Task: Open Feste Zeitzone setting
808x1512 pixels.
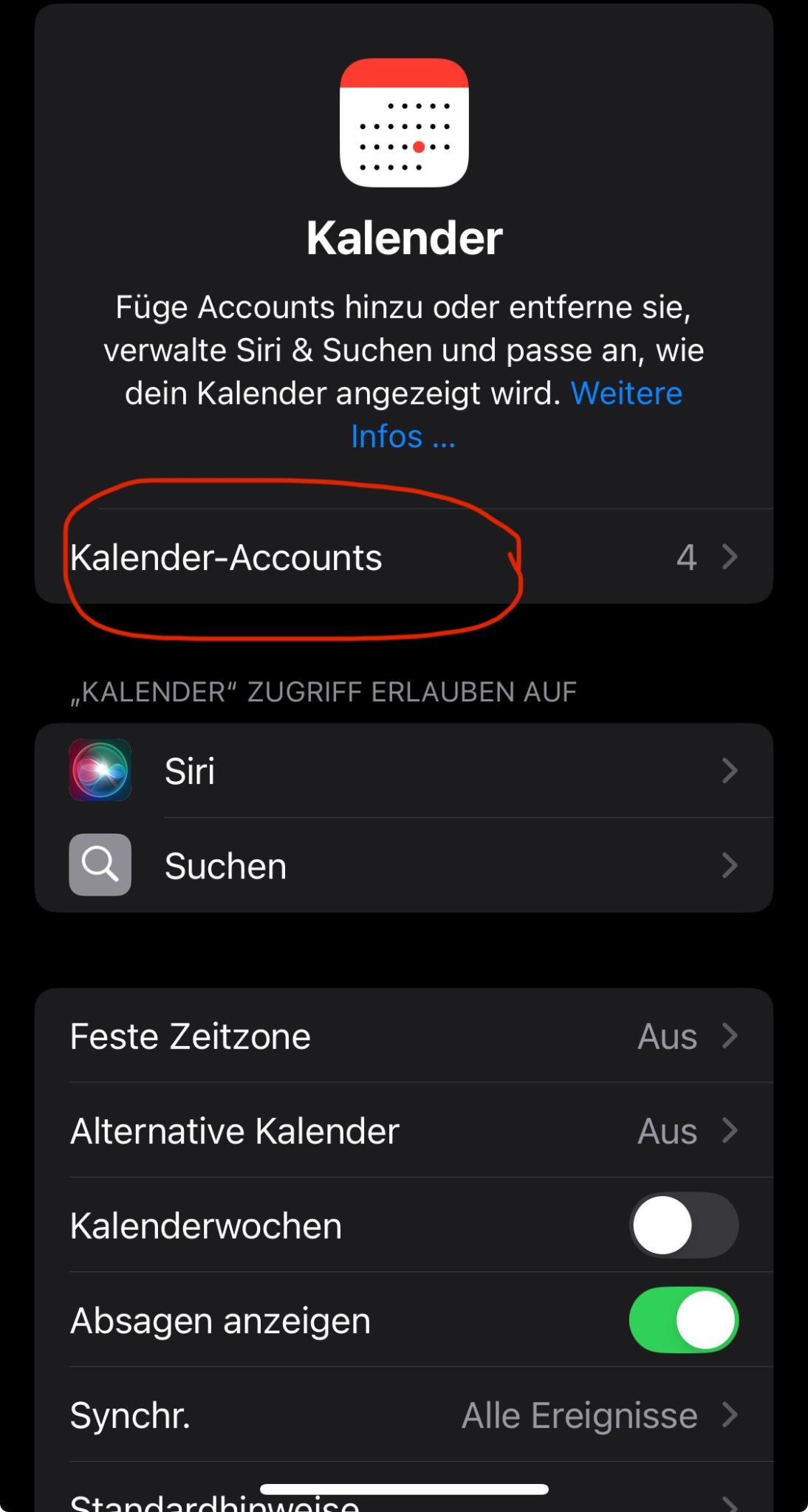Action: [x=403, y=1036]
